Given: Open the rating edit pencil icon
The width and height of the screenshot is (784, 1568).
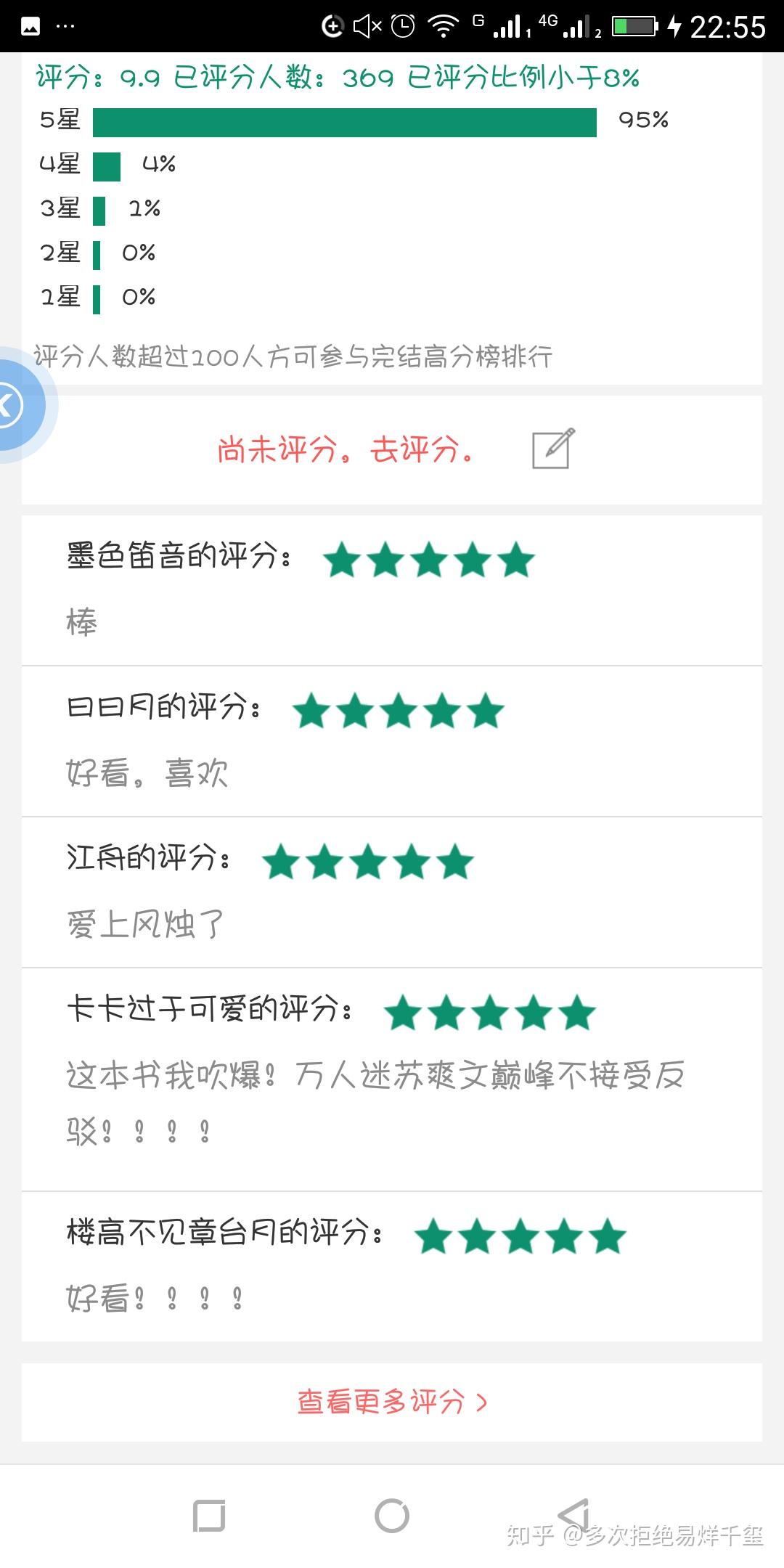Looking at the screenshot, I should coord(552,449).
